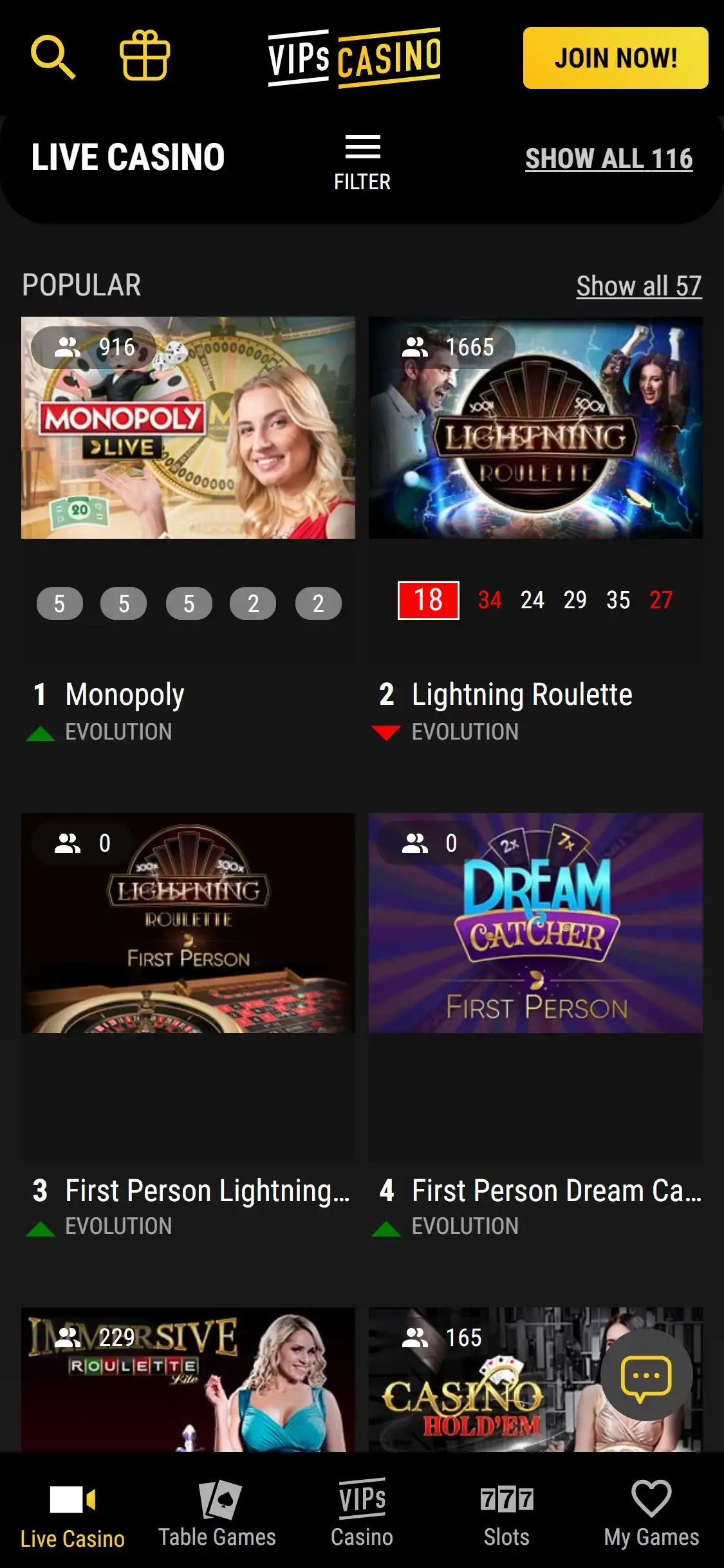Switch to the Casino tab
This screenshot has height=1568, width=724.
tap(362, 1513)
